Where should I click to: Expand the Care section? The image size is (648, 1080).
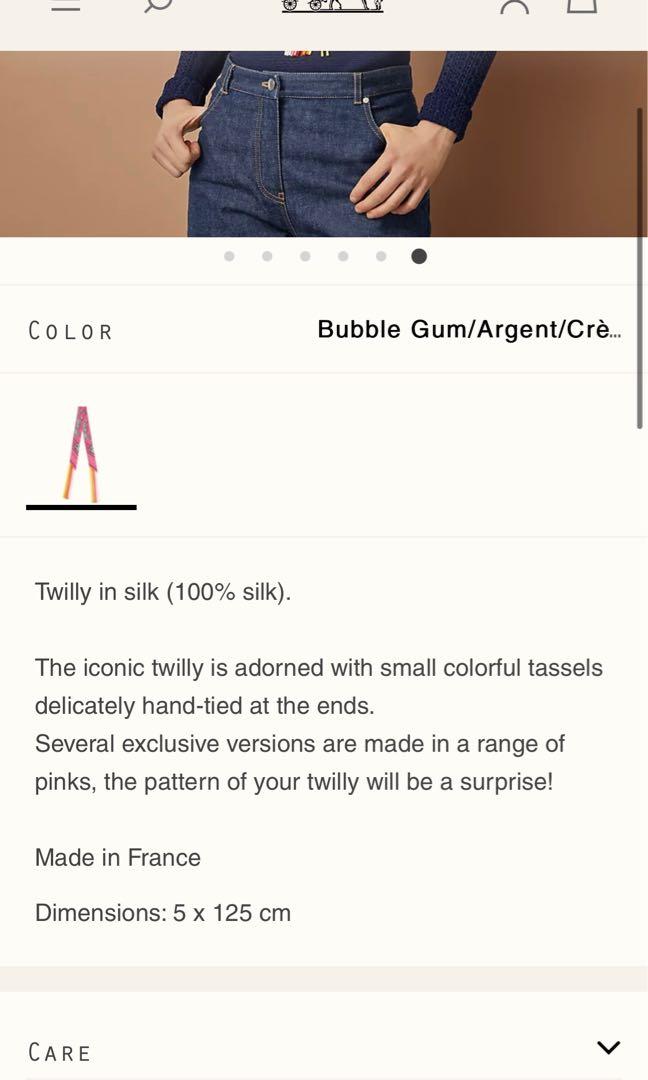(x=608, y=1048)
